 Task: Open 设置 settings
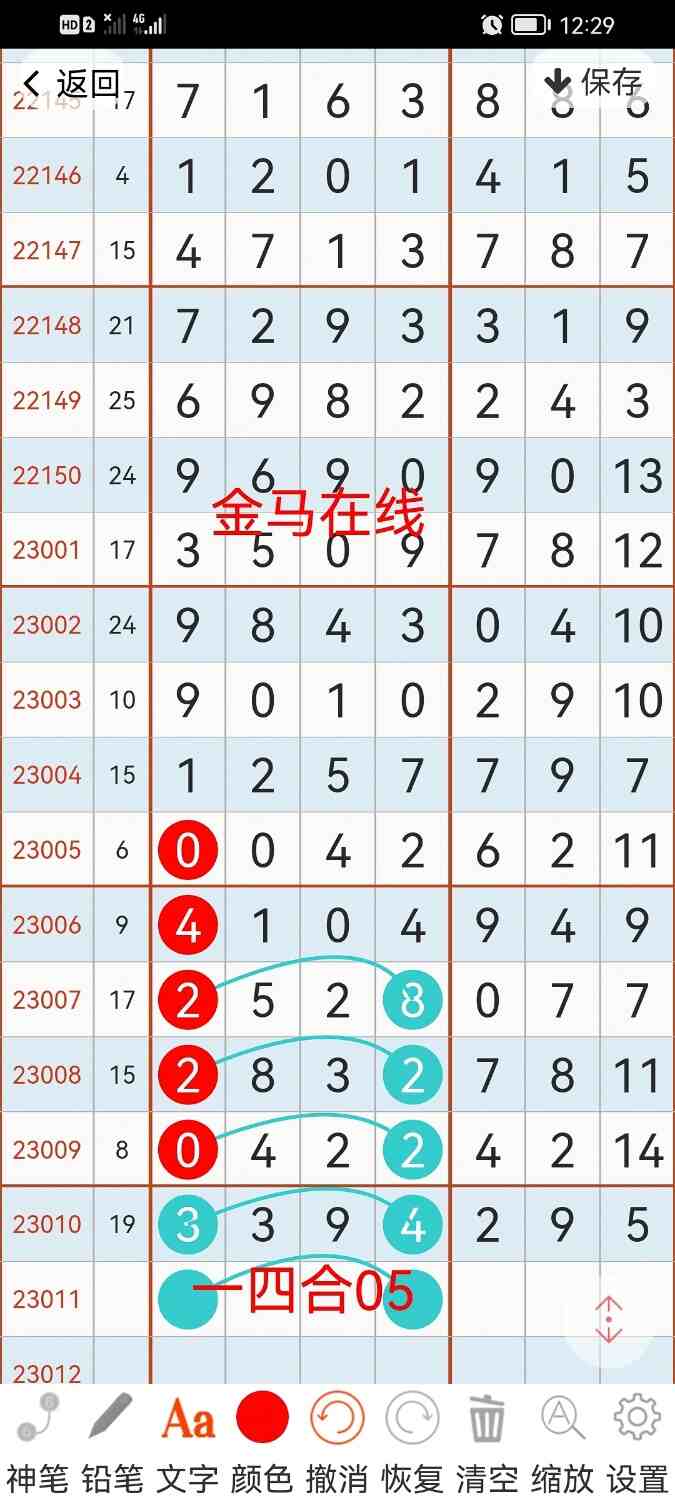click(637, 1440)
